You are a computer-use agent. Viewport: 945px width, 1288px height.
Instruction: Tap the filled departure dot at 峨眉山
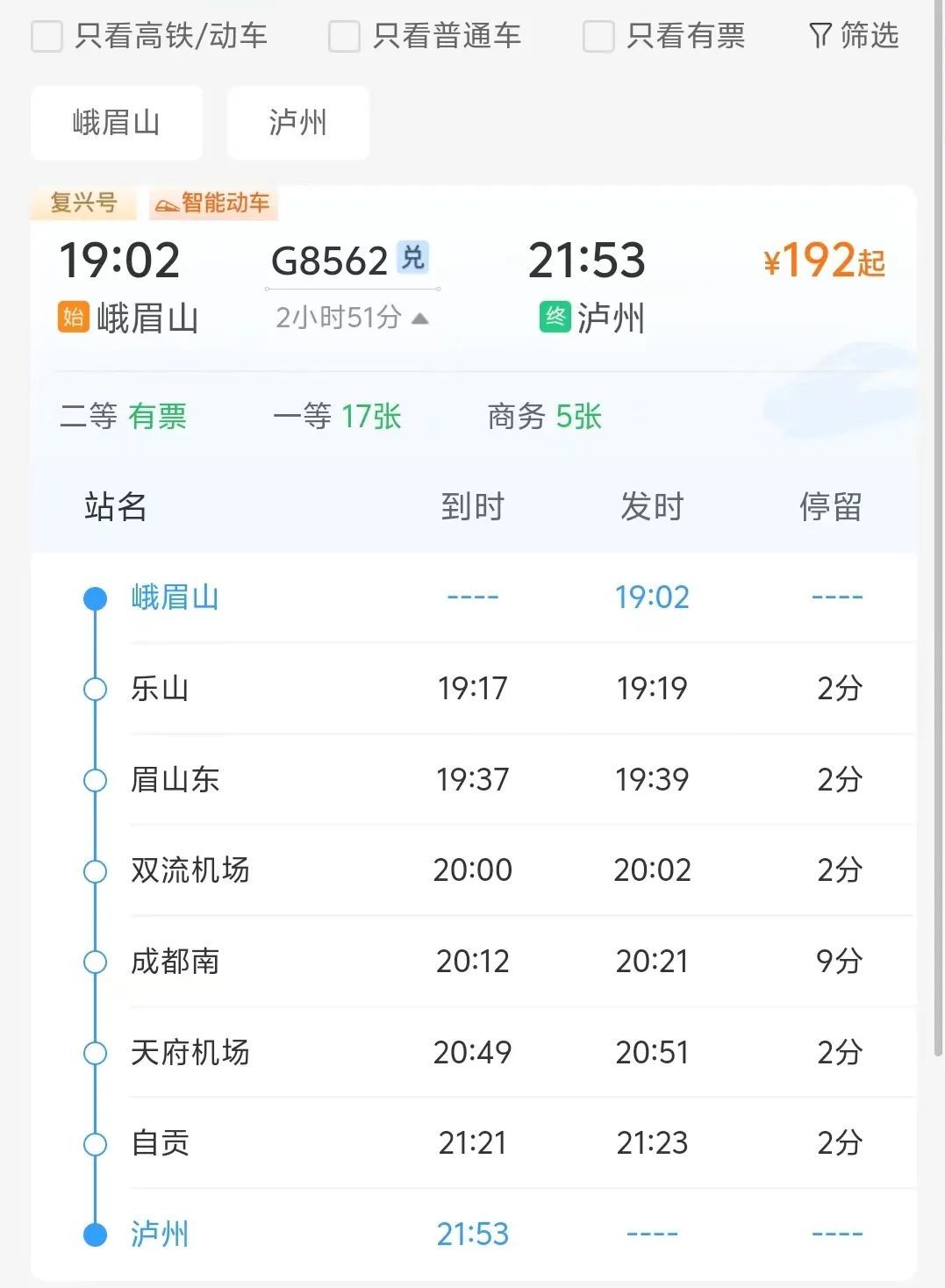coord(93,597)
